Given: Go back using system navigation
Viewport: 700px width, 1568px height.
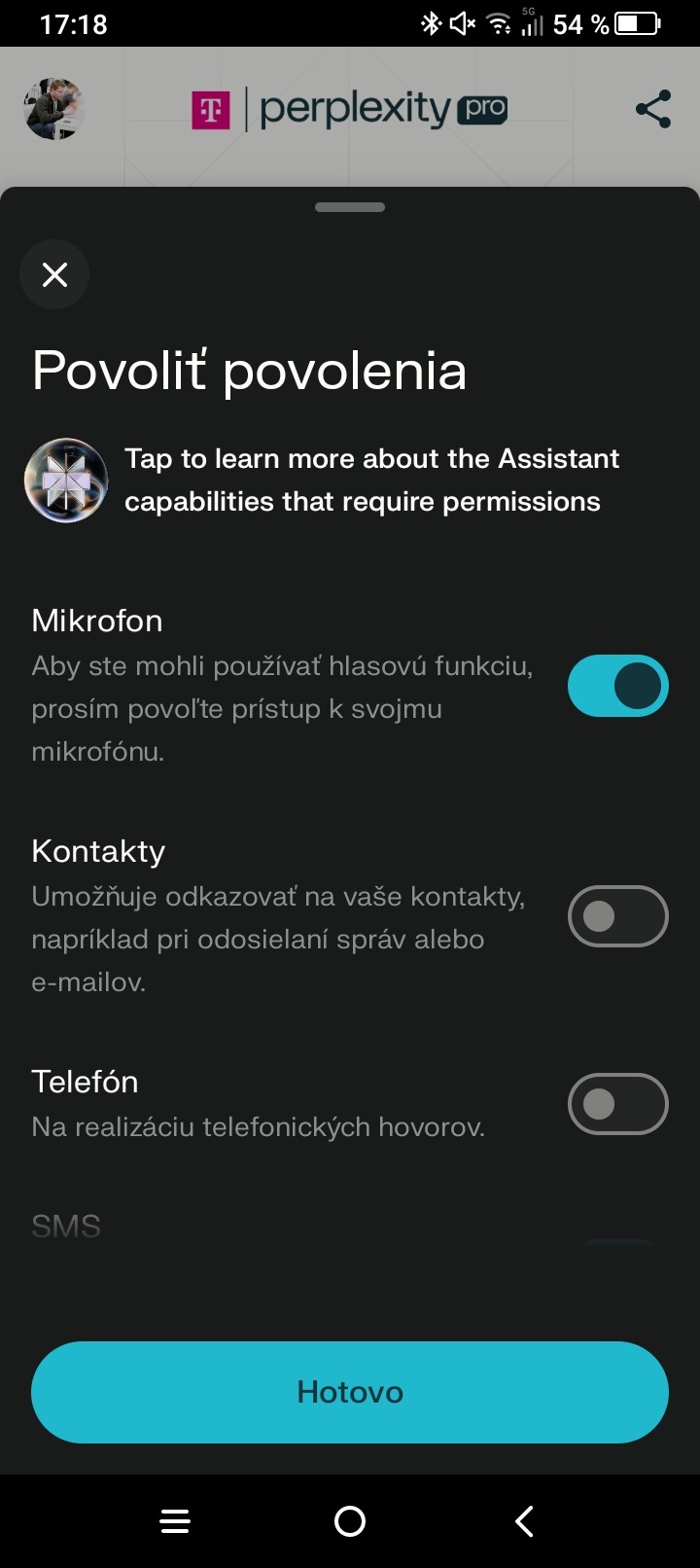Looking at the screenshot, I should tap(525, 1520).
